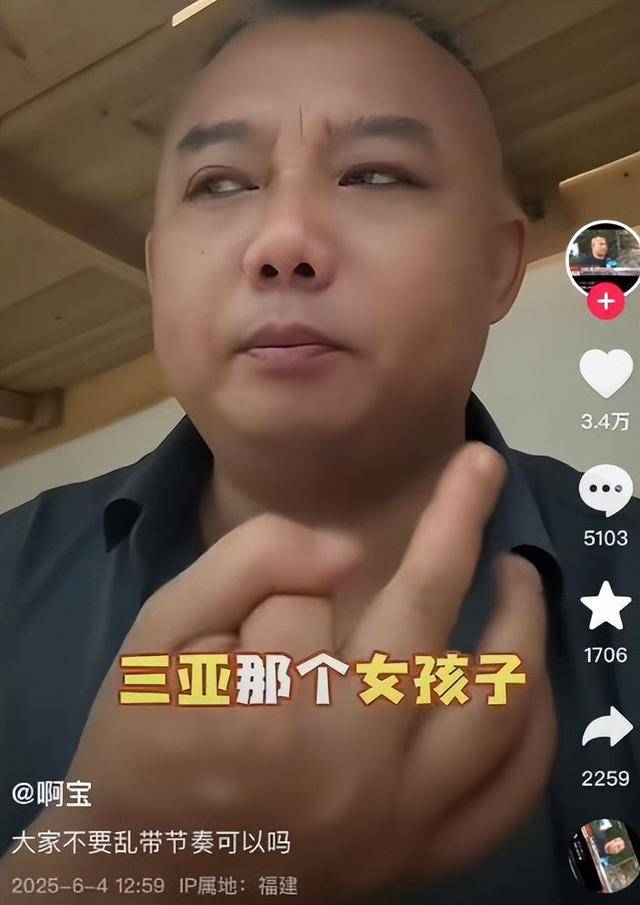
Task: Open the spinning music disc
Action: pos(606,856)
